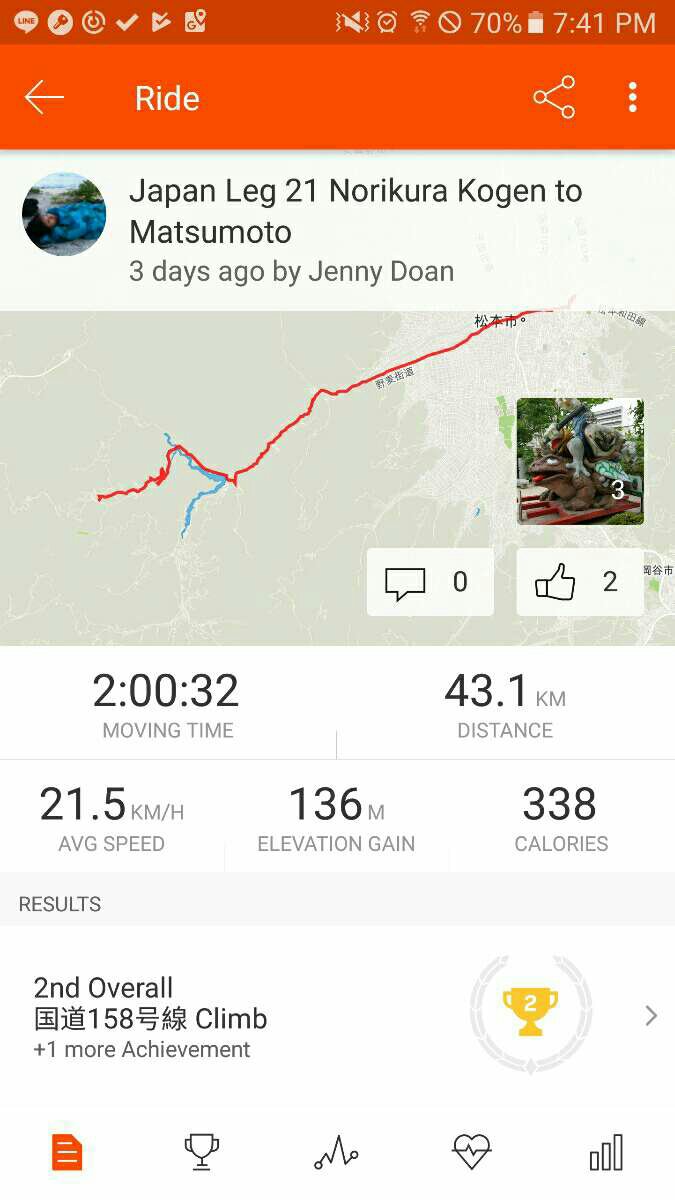
Task: View the three ride photos
Action: tap(580, 461)
